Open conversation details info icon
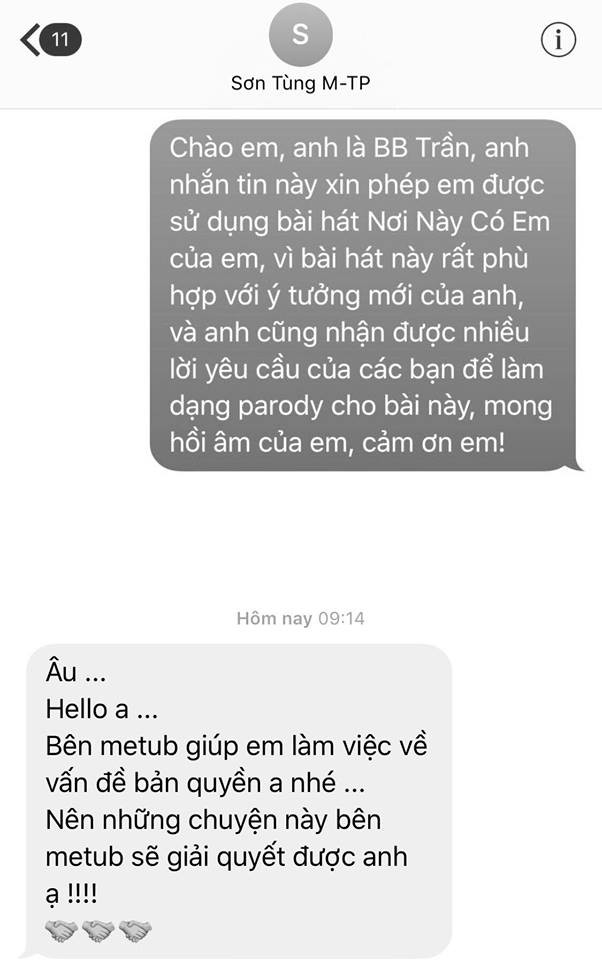The height and width of the screenshot is (960, 602). [x=558, y=40]
